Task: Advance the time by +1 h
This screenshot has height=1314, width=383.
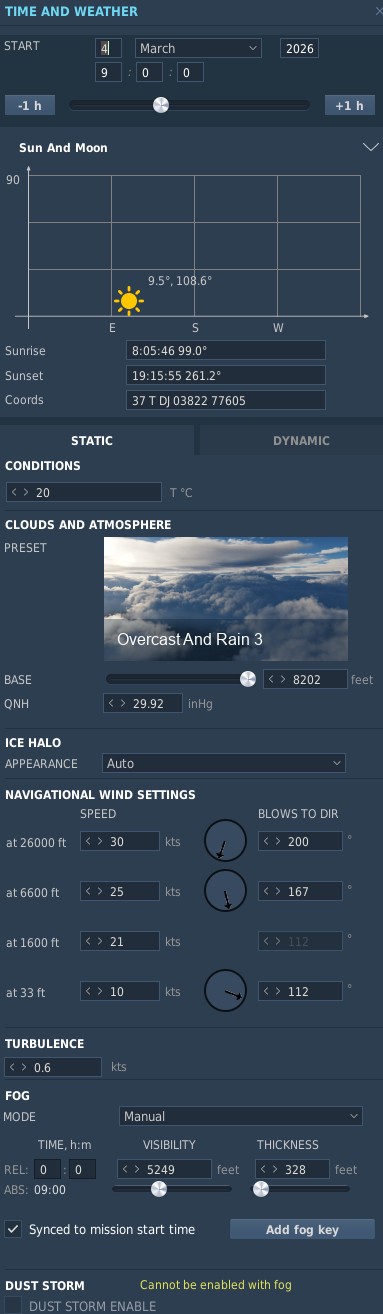Action: (349, 105)
